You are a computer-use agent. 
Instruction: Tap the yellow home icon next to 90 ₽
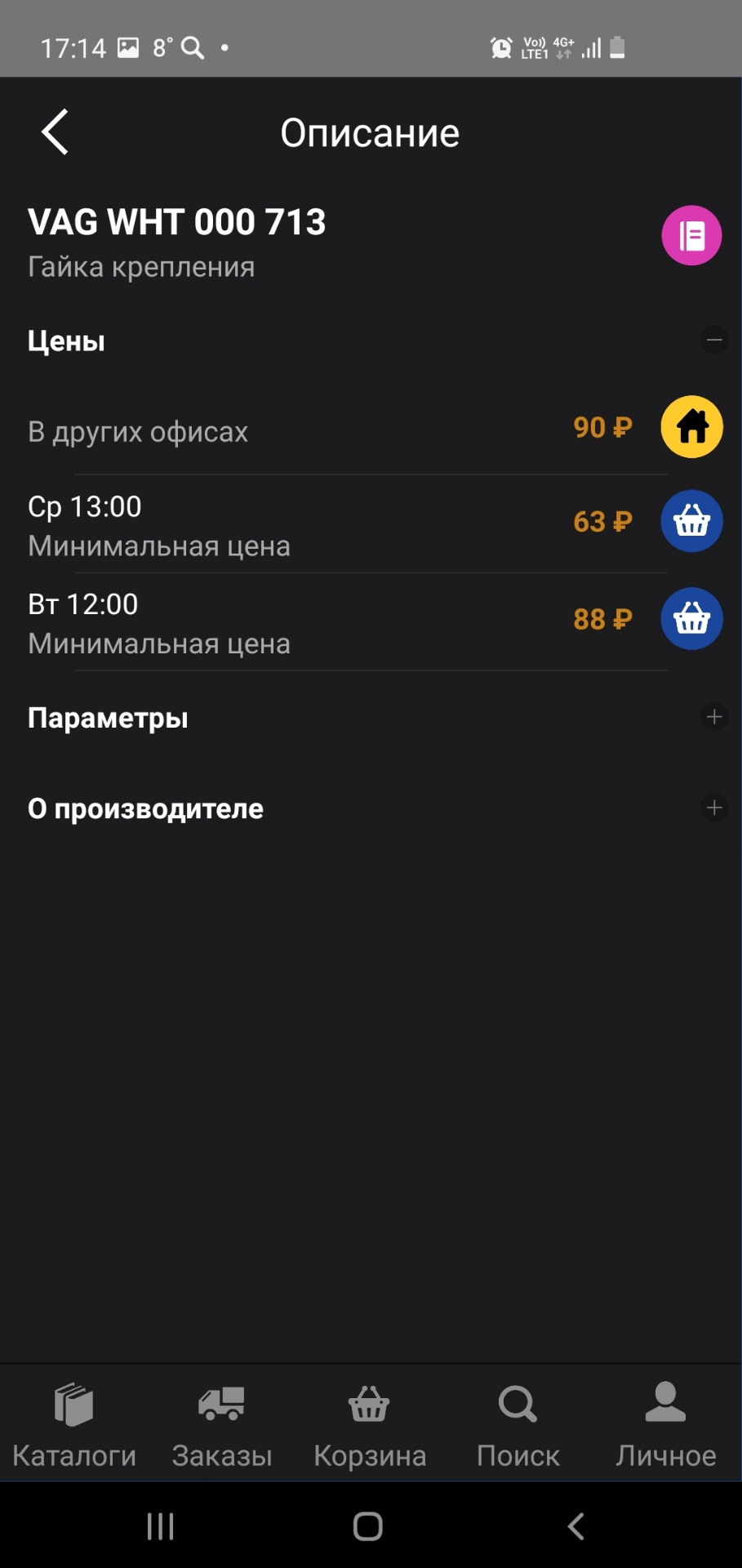(691, 426)
